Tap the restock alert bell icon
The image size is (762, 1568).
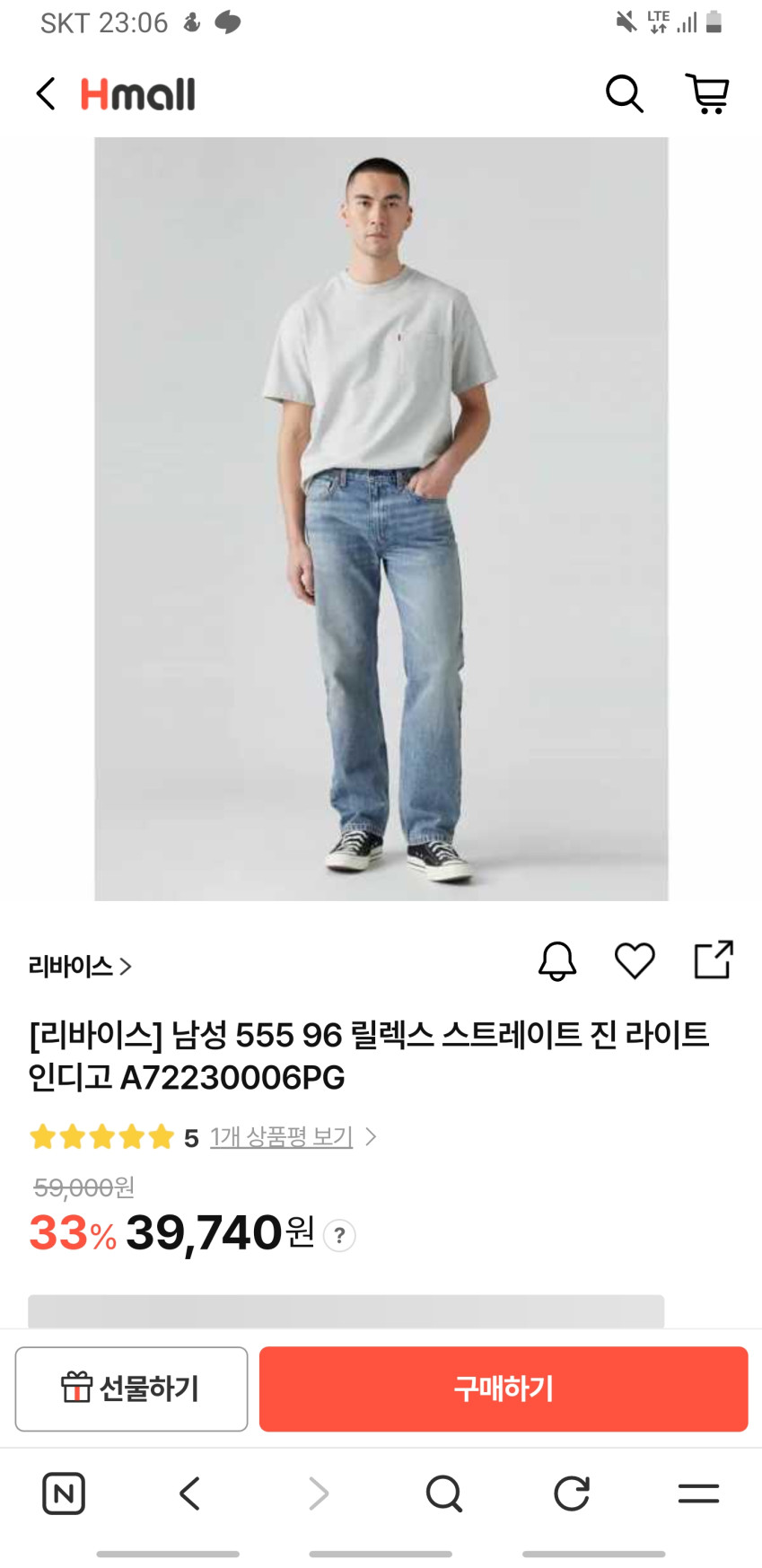point(557,961)
